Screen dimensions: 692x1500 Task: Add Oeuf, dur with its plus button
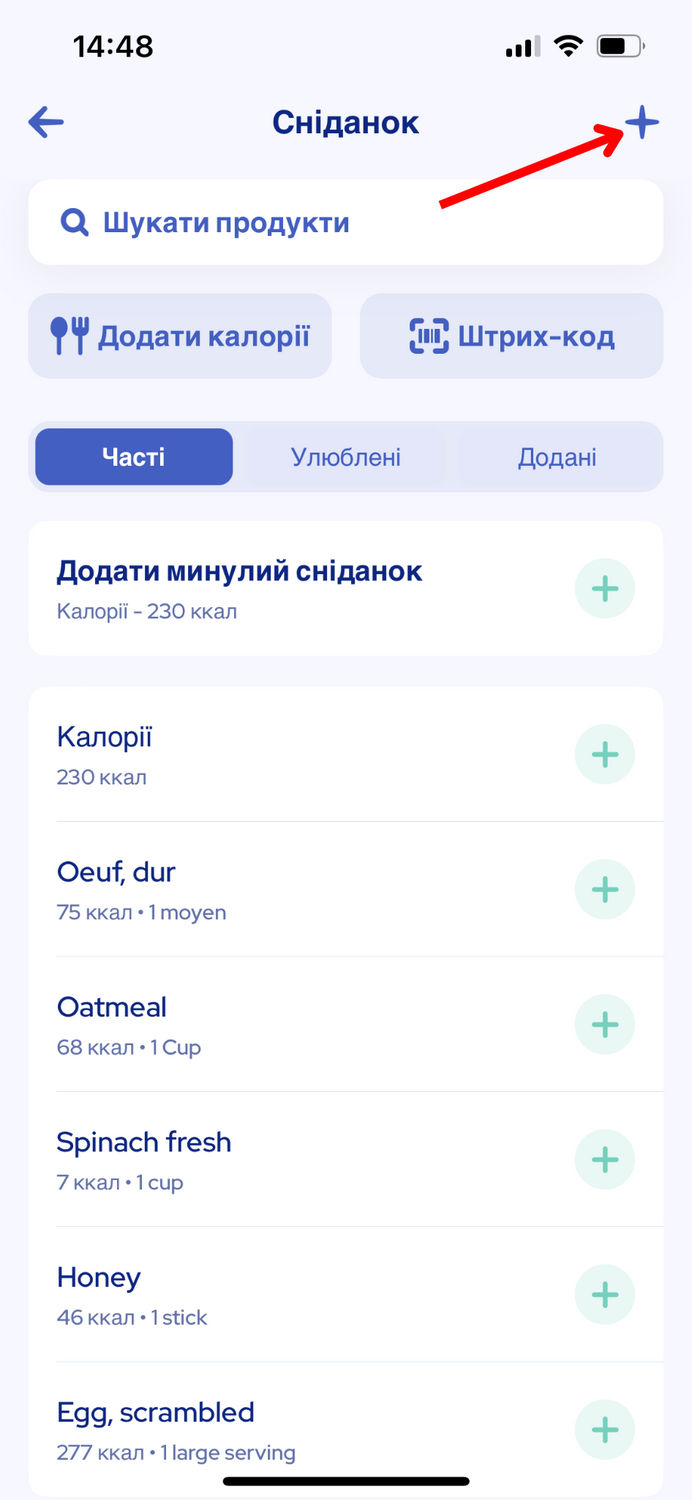point(605,889)
